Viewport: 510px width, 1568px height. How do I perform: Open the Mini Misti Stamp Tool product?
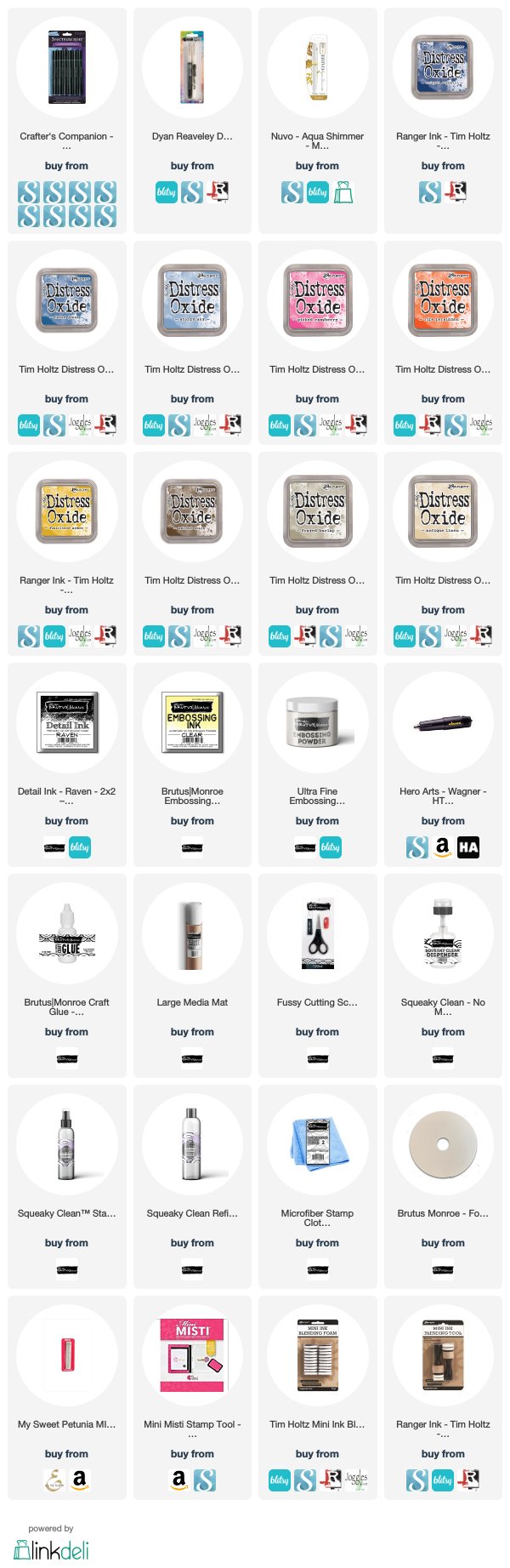(192, 1356)
